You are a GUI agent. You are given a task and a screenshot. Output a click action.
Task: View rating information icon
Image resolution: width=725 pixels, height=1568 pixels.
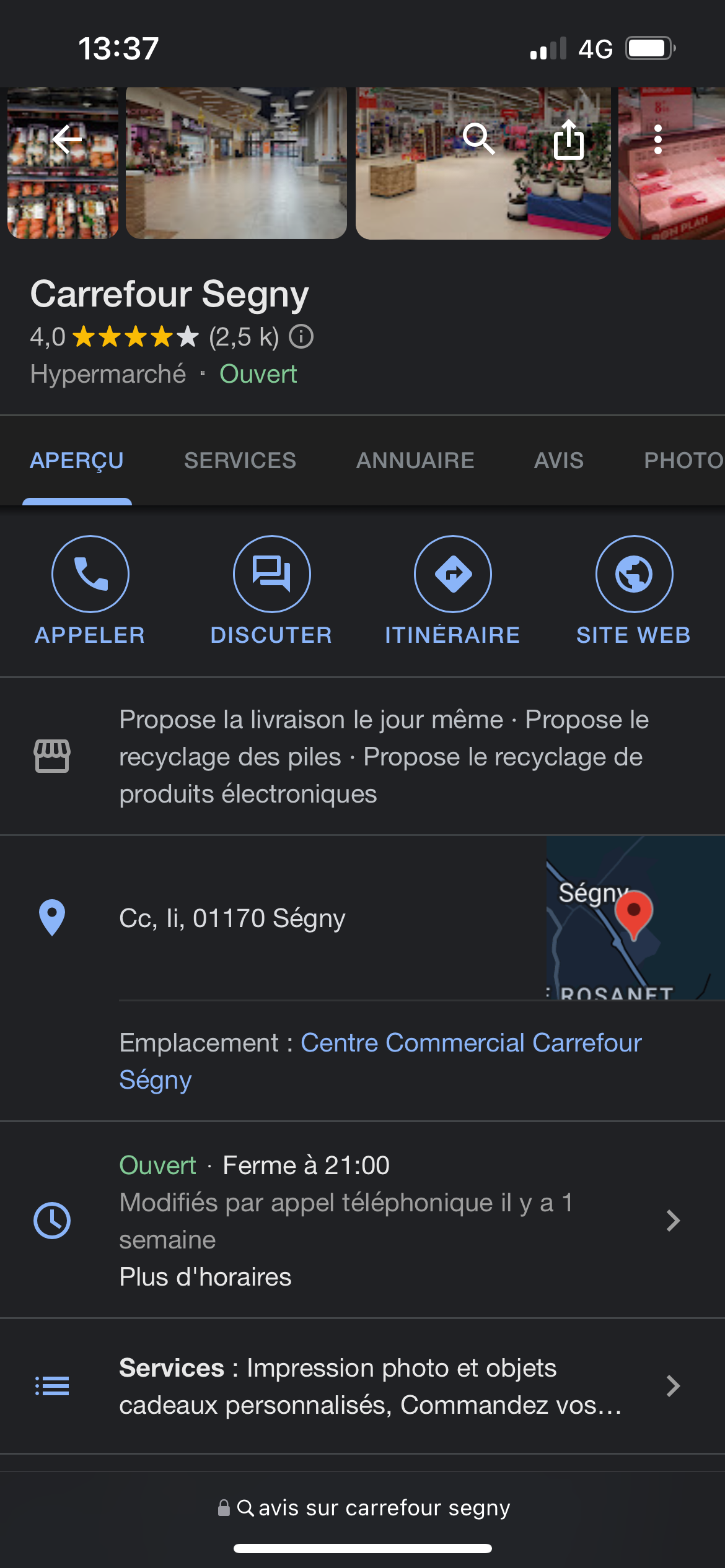point(302,337)
